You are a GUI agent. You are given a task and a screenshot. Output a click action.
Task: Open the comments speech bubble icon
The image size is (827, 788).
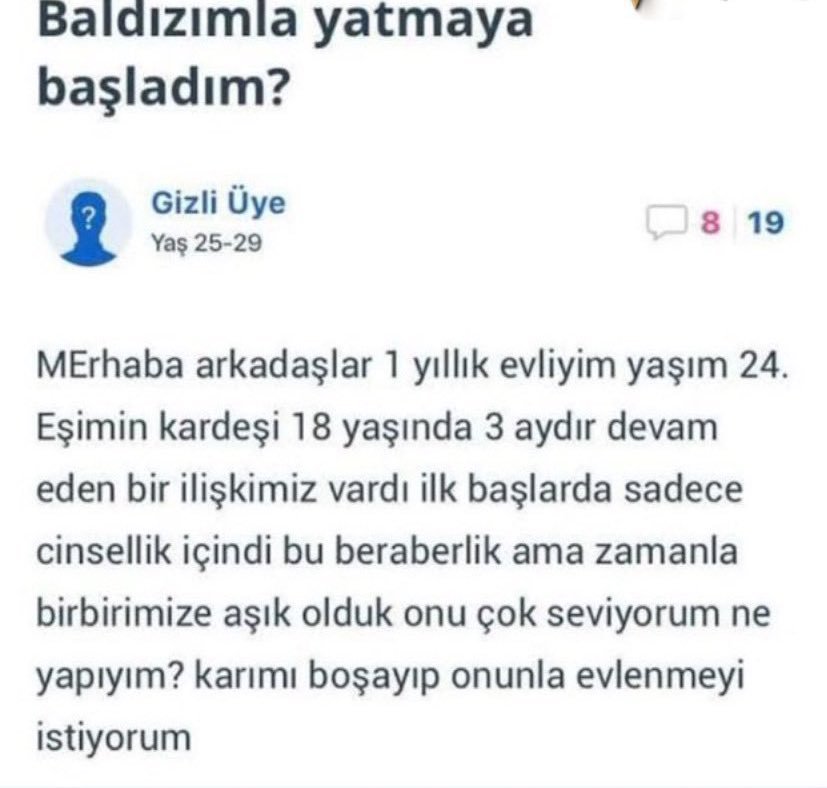click(665, 222)
